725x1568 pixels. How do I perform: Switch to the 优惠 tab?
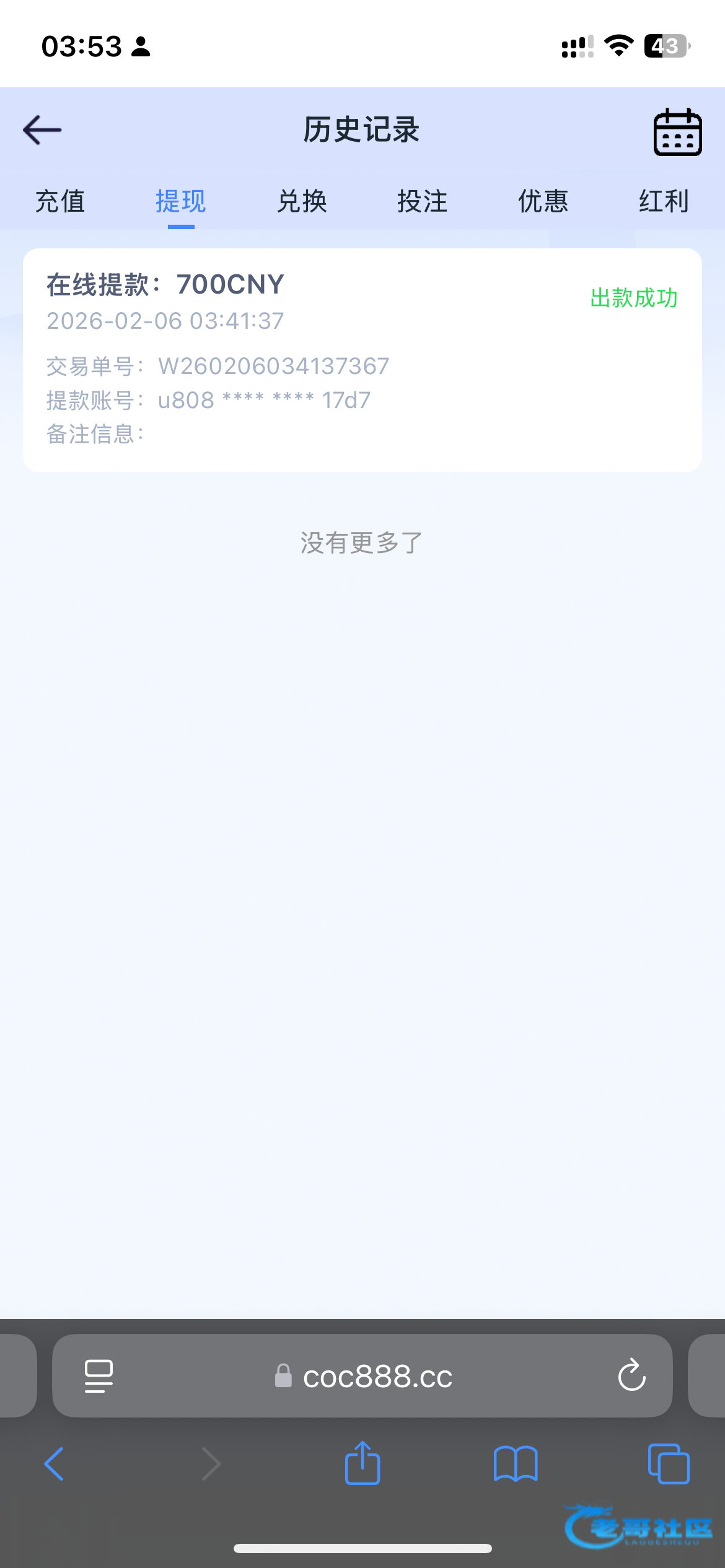tap(543, 201)
